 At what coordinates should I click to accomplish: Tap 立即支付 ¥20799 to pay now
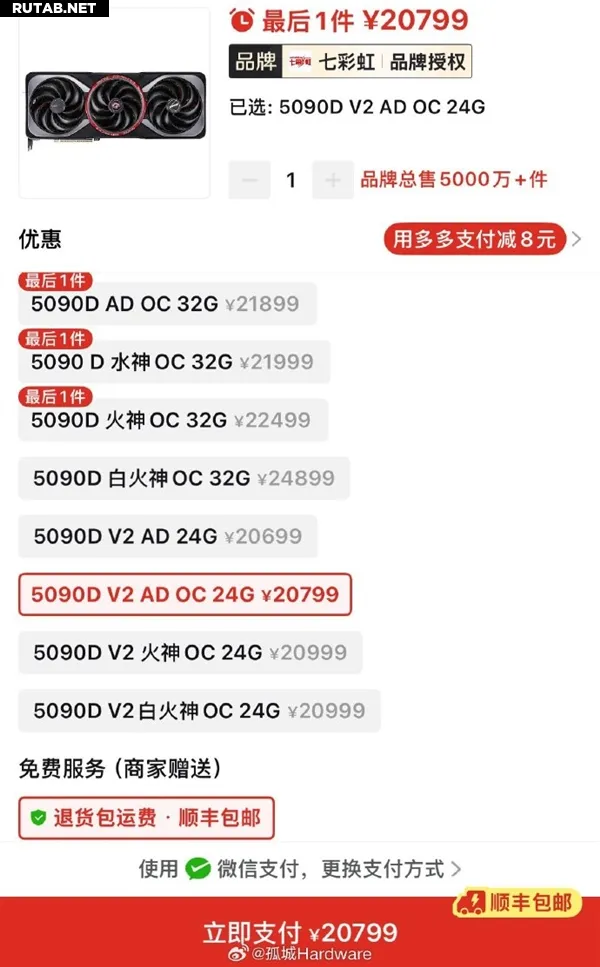300,932
